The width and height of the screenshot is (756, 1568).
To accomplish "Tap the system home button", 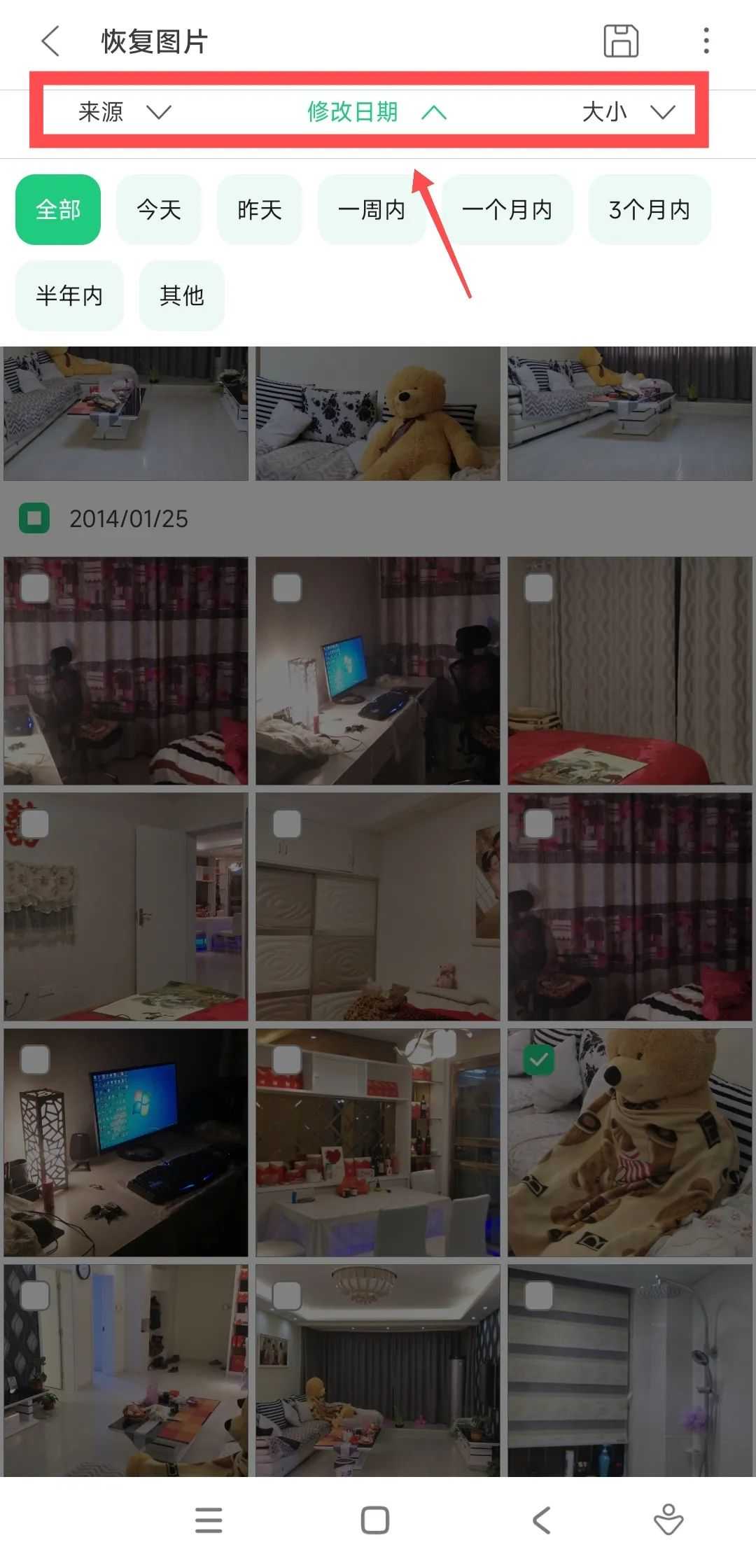I will [375, 1520].
